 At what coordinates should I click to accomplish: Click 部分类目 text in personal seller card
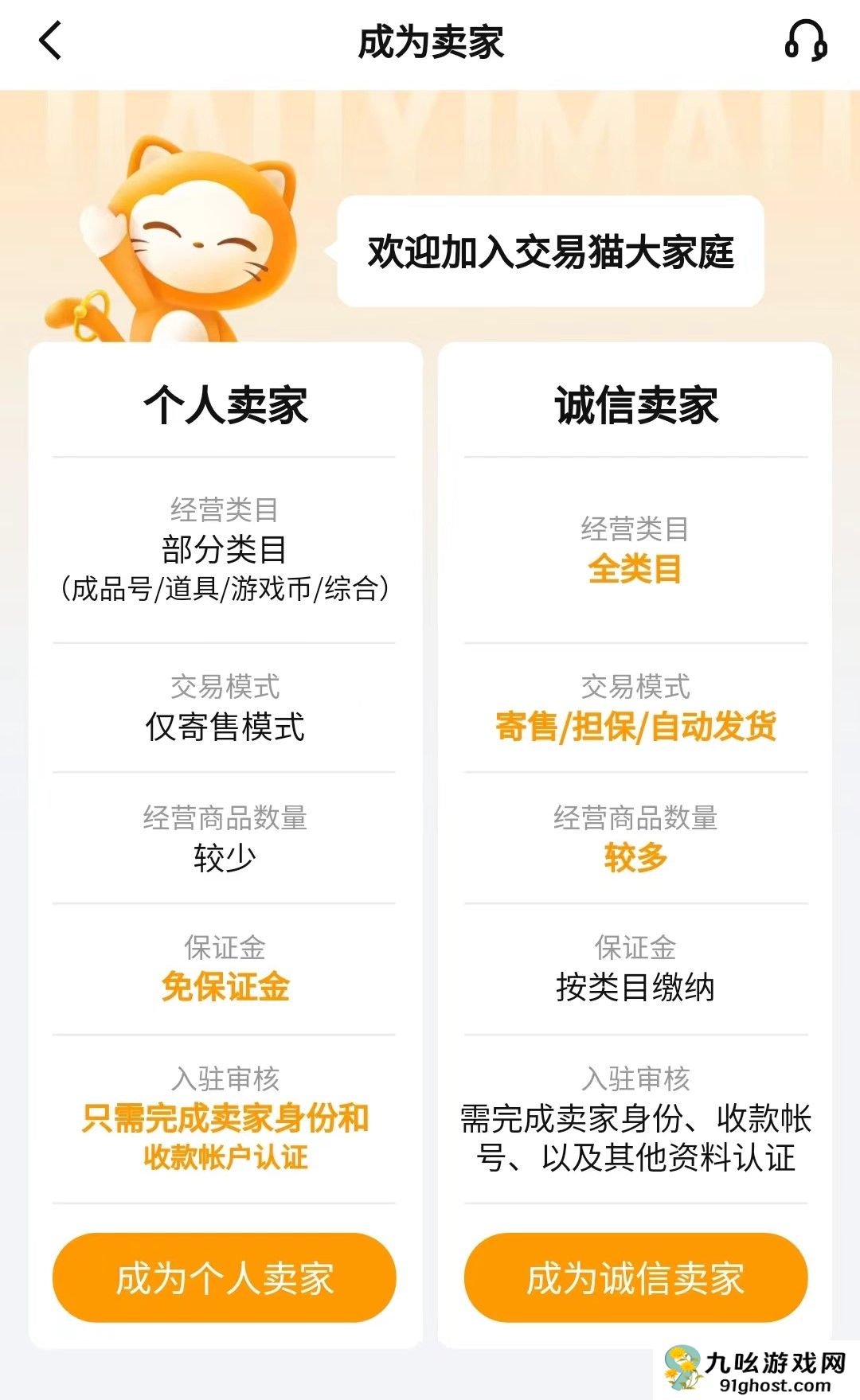tap(224, 551)
